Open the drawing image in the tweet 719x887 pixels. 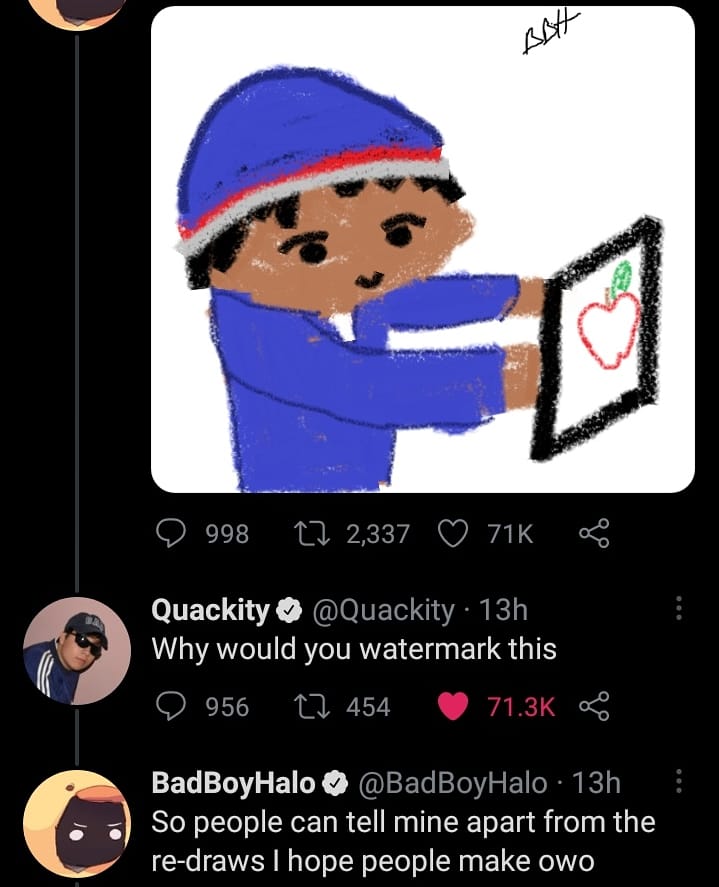[422, 250]
